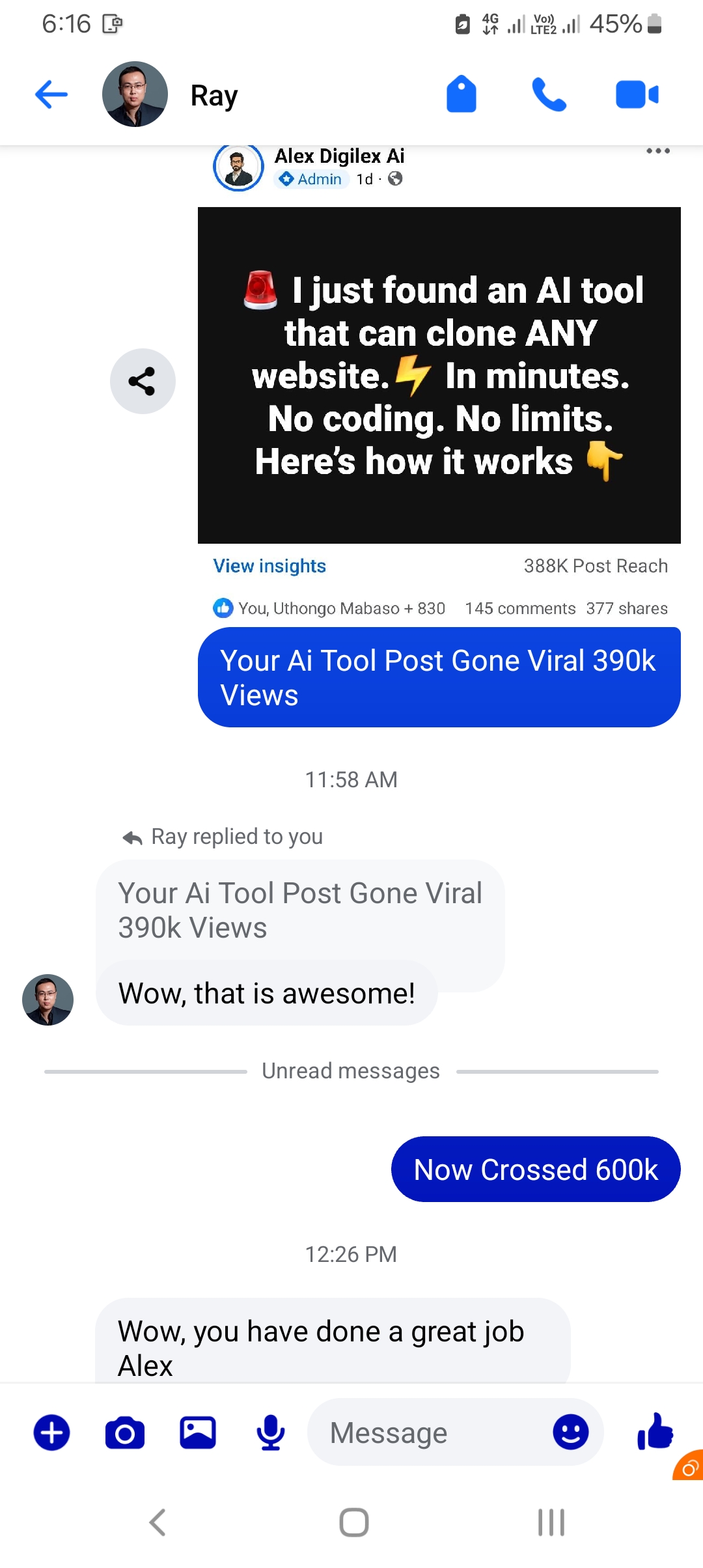Forward the shared image using share icon
Image resolution: width=703 pixels, height=1568 pixels.
143,381
